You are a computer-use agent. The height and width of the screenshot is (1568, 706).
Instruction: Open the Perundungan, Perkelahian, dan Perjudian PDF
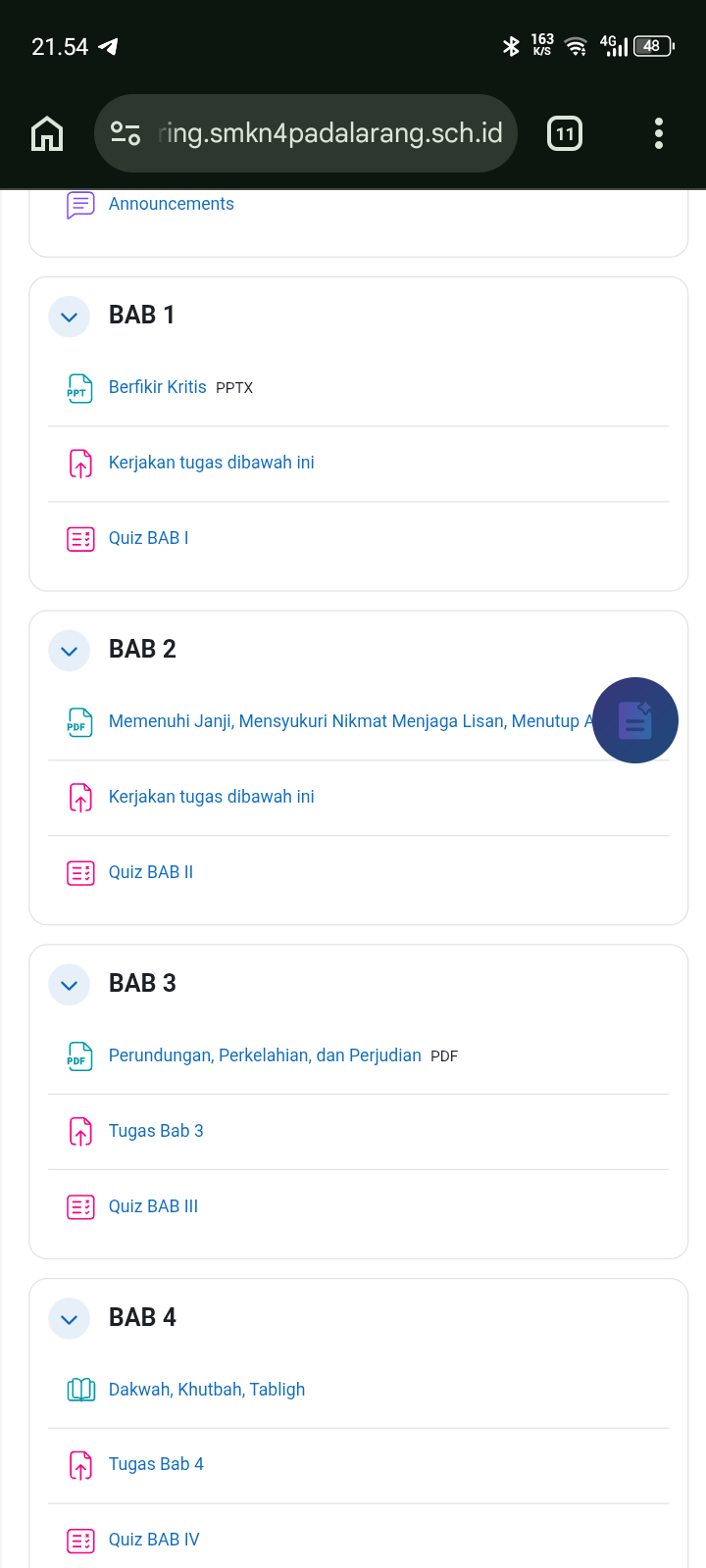[265, 1055]
